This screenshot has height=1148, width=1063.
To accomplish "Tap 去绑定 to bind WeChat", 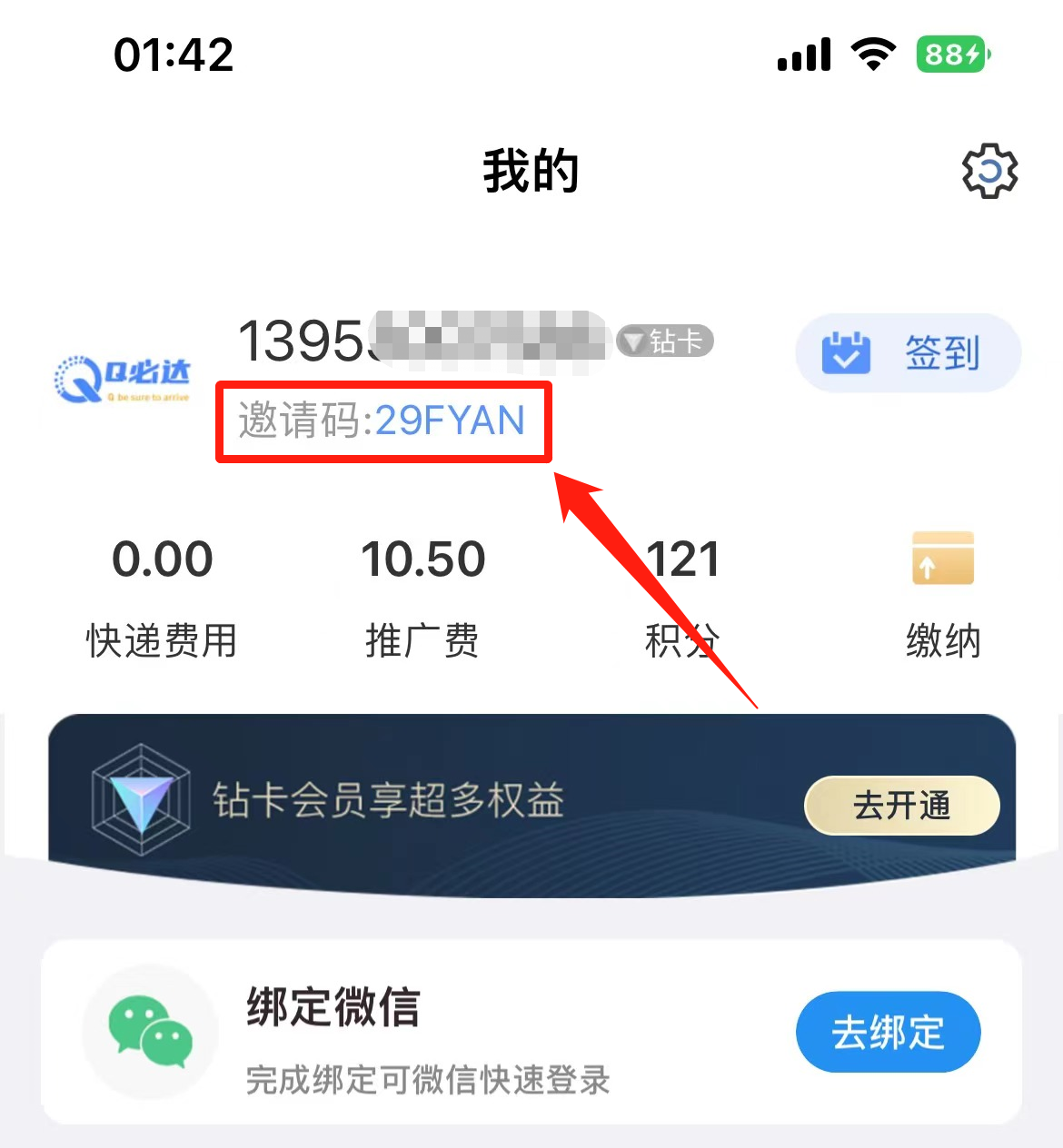I will click(x=888, y=1032).
